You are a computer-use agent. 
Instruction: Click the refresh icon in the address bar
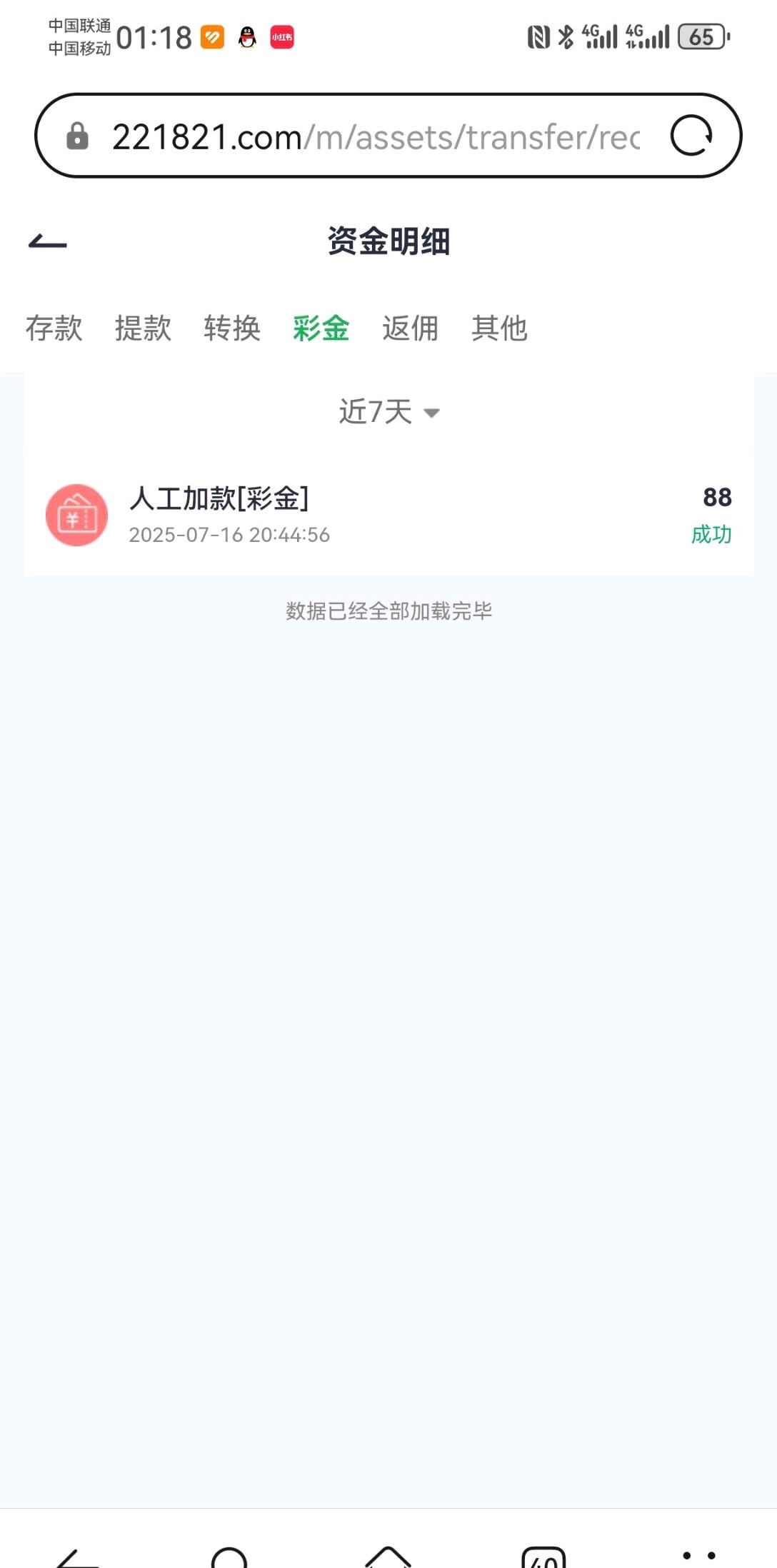692,136
